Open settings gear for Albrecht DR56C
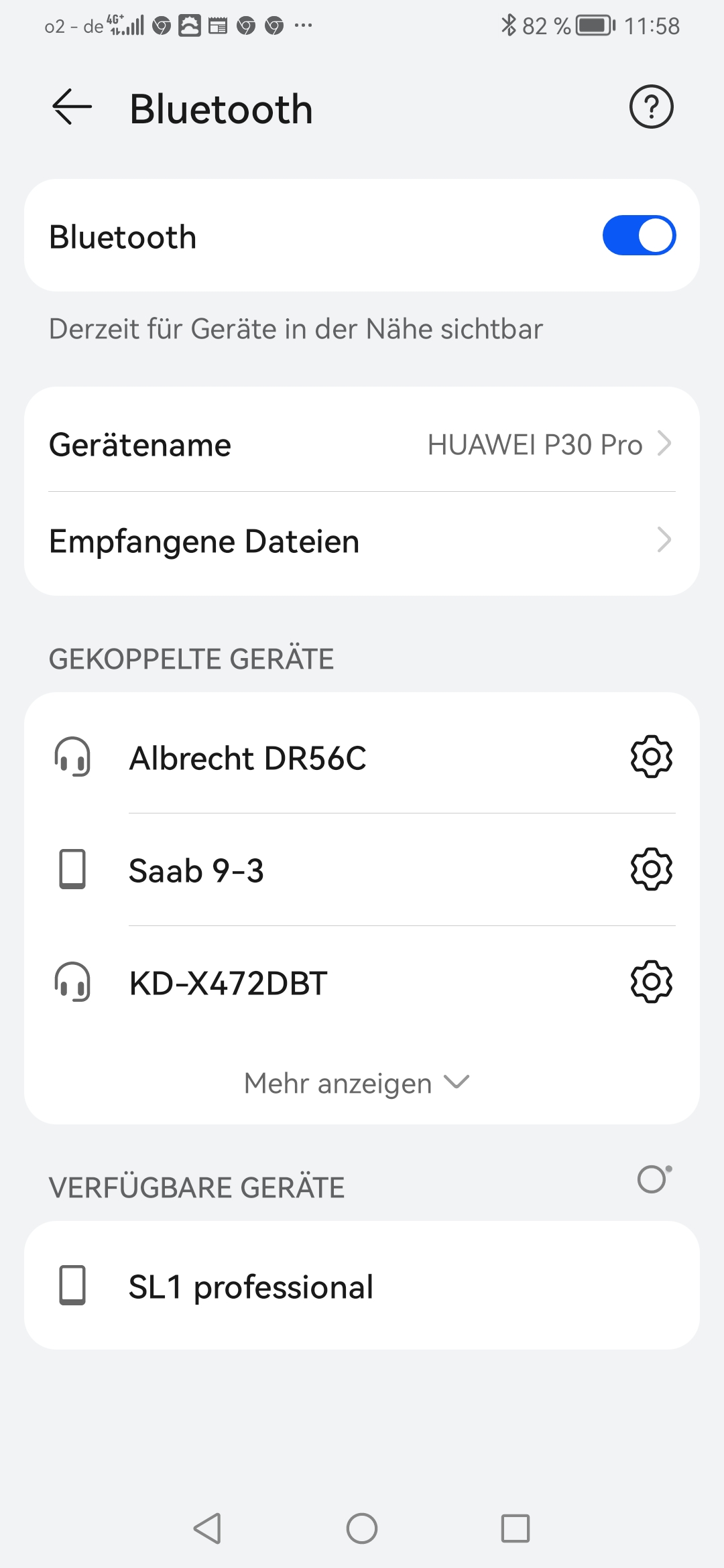The height and width of the screenshot is (1568, 724). [651, 757]
